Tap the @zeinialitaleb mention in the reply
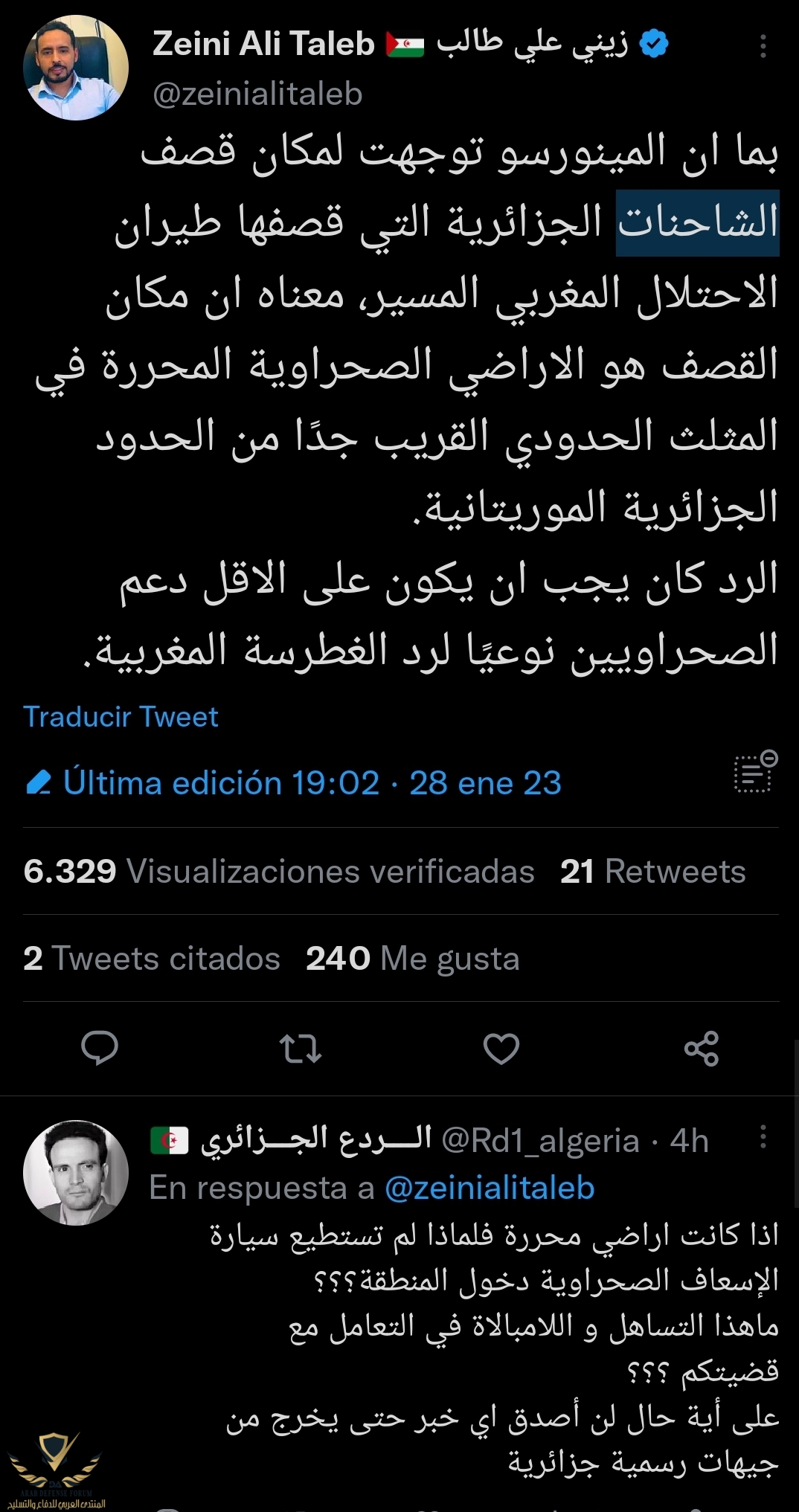 click(x=490, y=1188)
